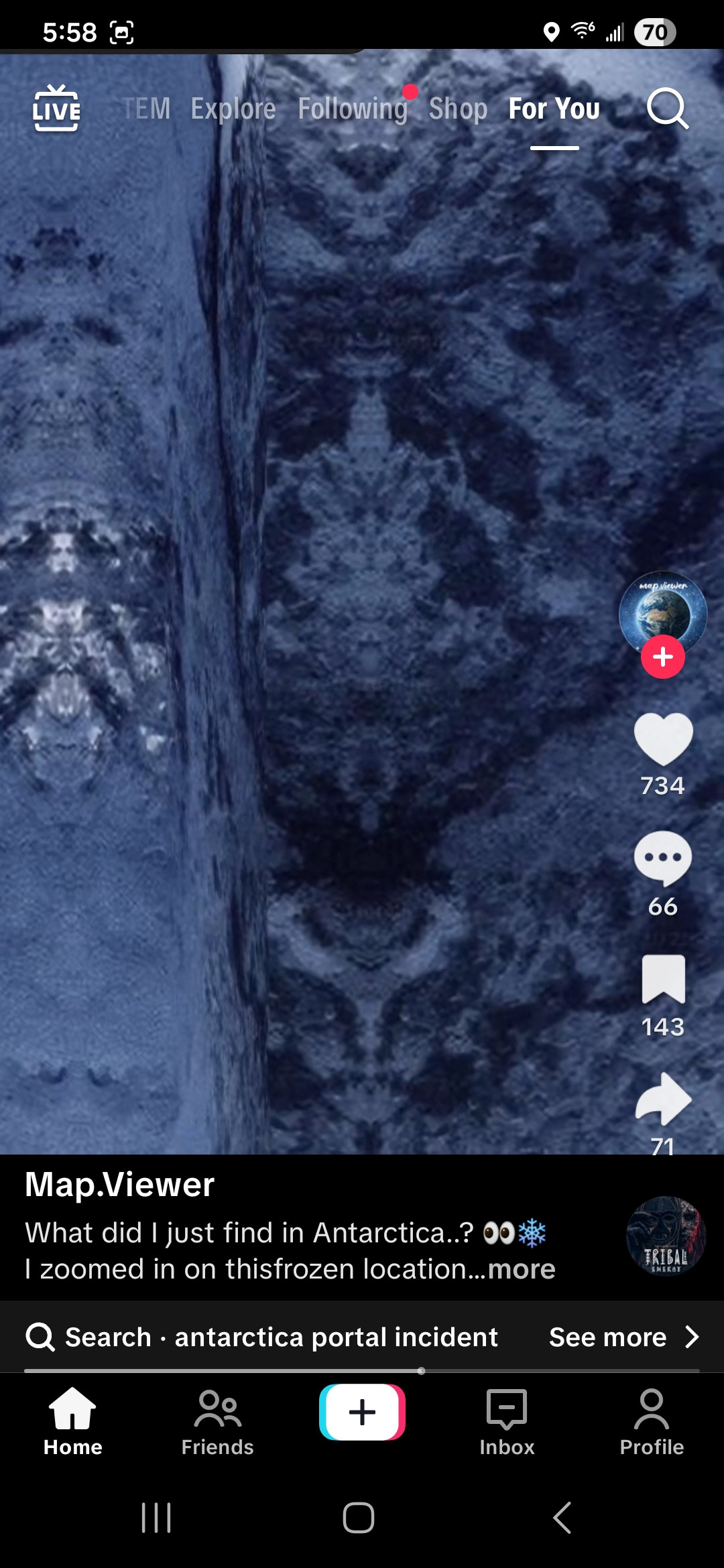Screen dimensions: 724x1568
Task: Go to the Friends tab
Action: tap(217, 1422)
